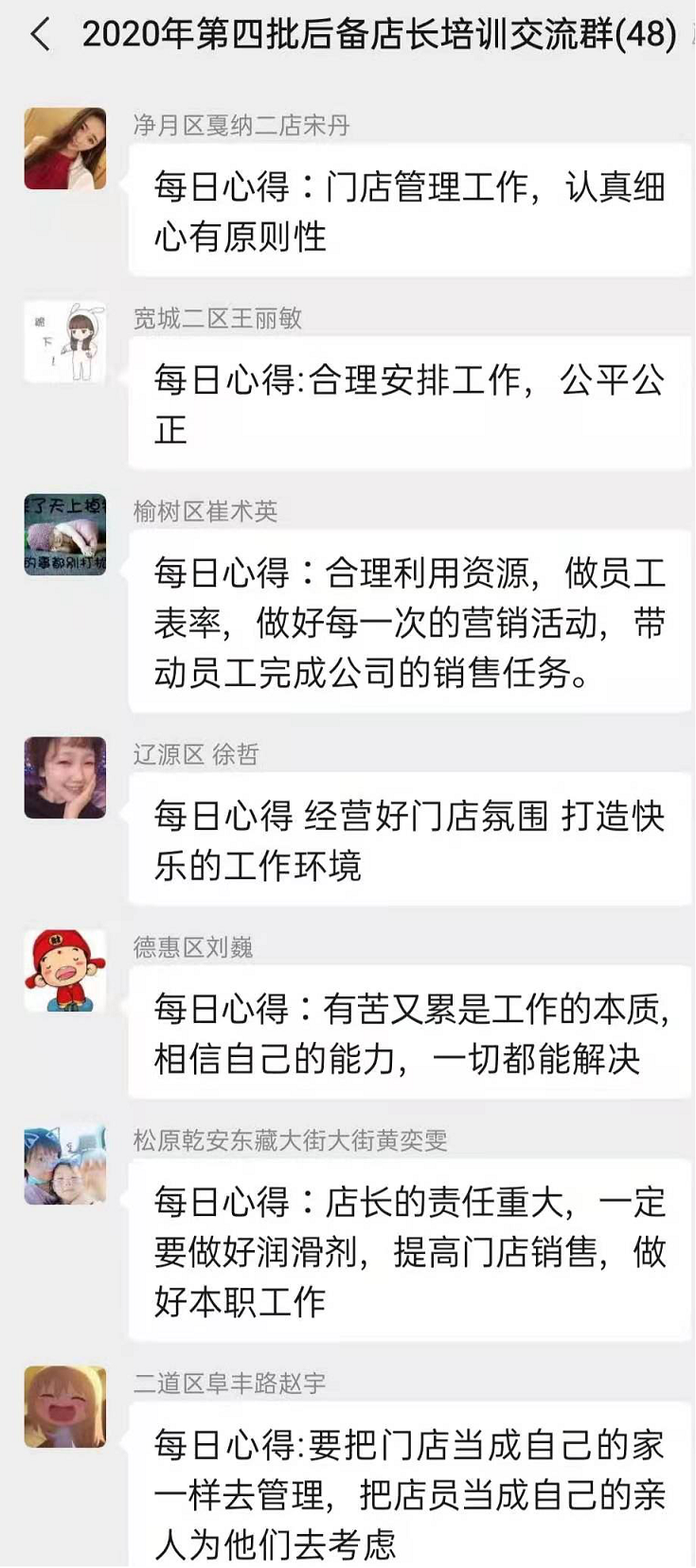Viewport: 696px width, 1568px height.
Task: Open 松原乾安东藏大街黄奕雯's avatar profile
Action: point(65,1163)
